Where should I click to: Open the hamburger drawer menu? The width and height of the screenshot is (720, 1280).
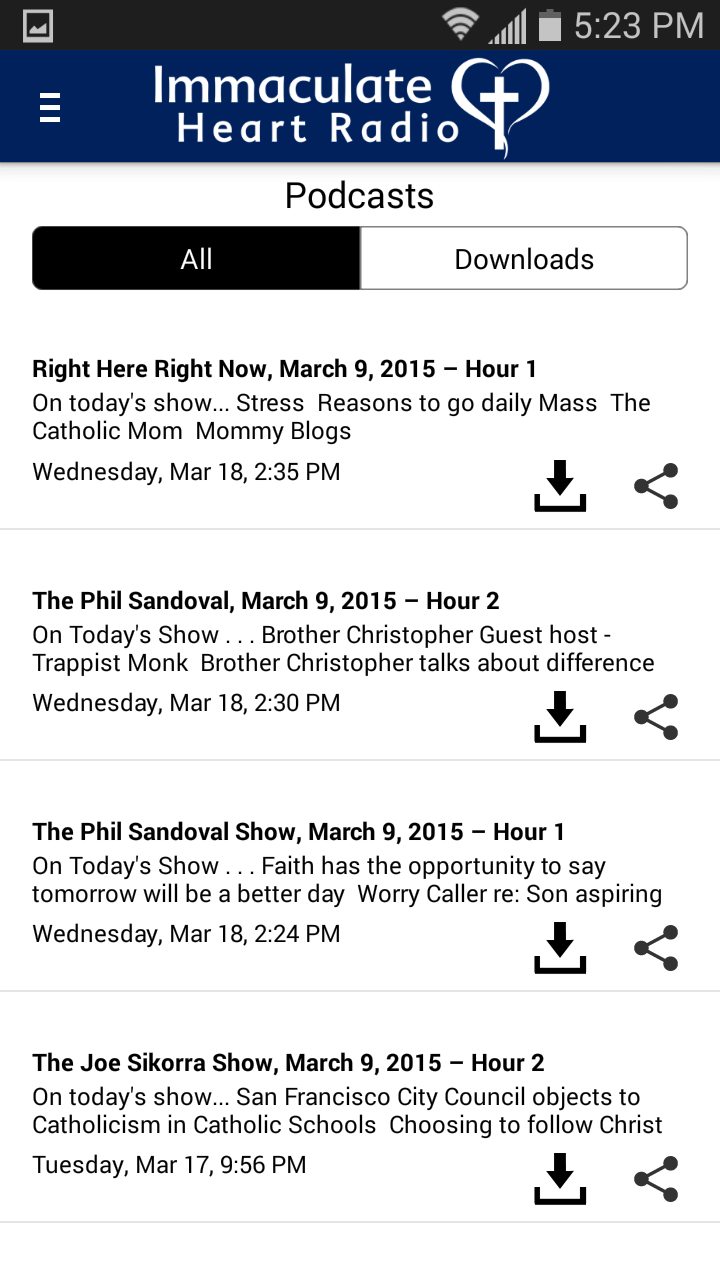click(50, 107)
